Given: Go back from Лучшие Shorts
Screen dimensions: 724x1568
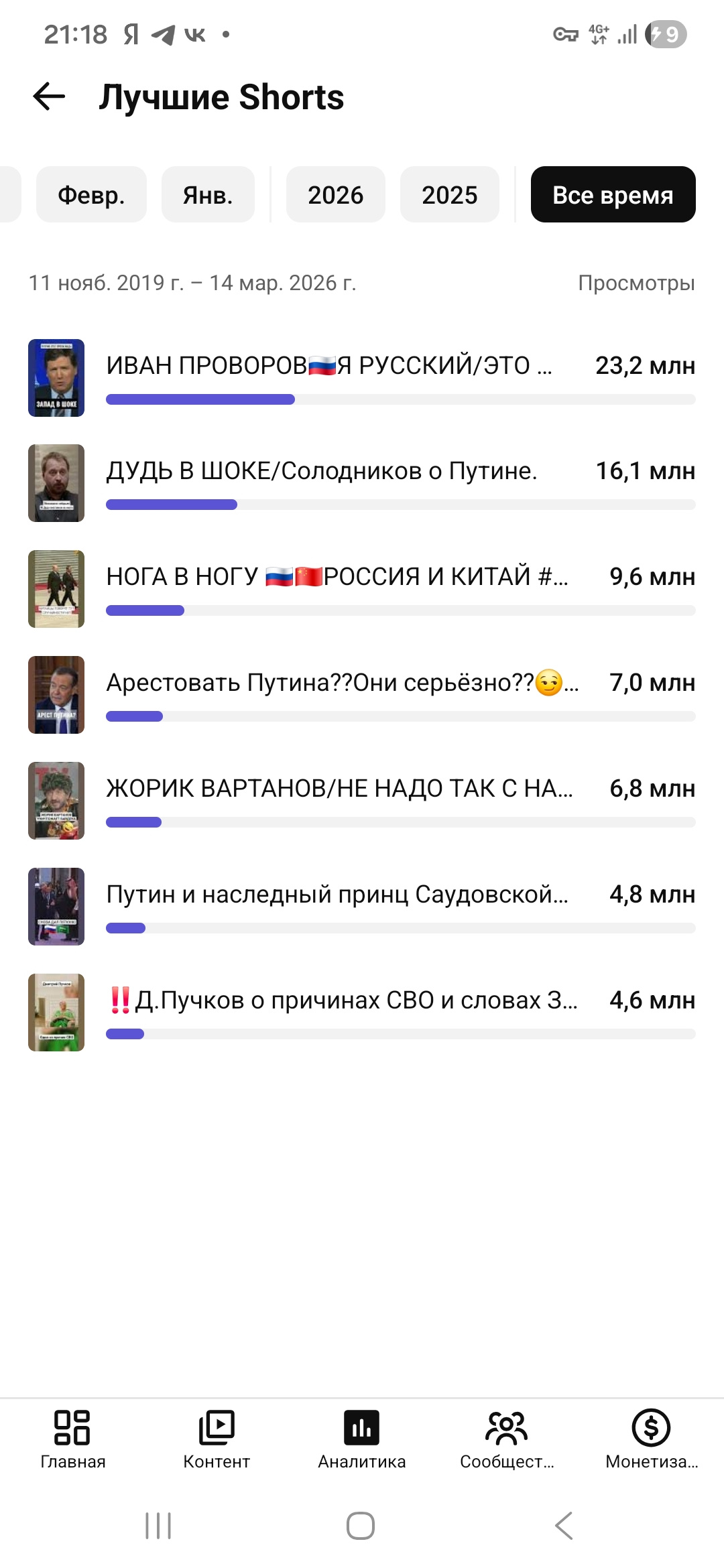Looking at the screenshot, I should [49, 97].
